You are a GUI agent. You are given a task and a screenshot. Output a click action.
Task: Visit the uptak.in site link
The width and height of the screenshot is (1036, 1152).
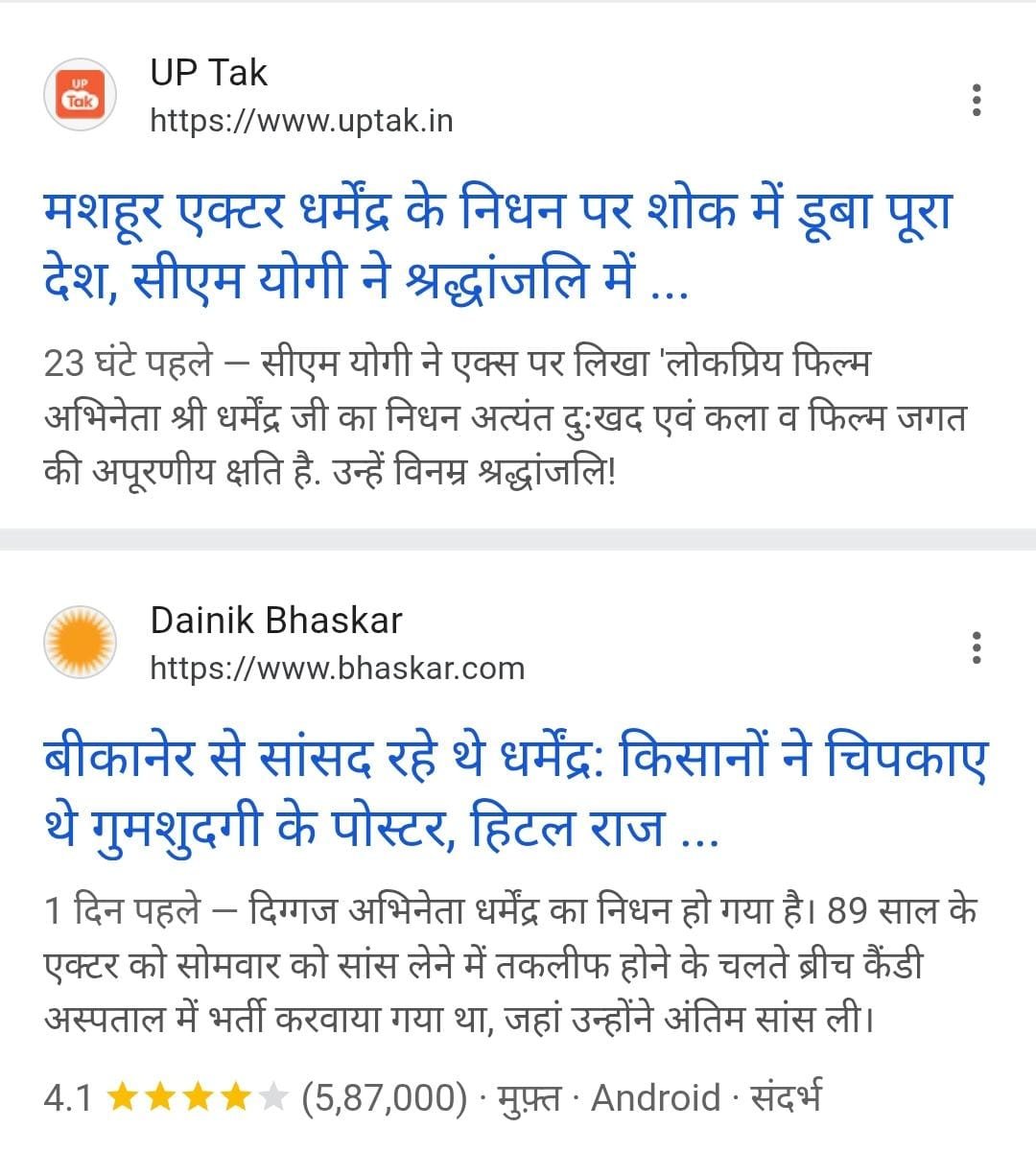(301, 121)
